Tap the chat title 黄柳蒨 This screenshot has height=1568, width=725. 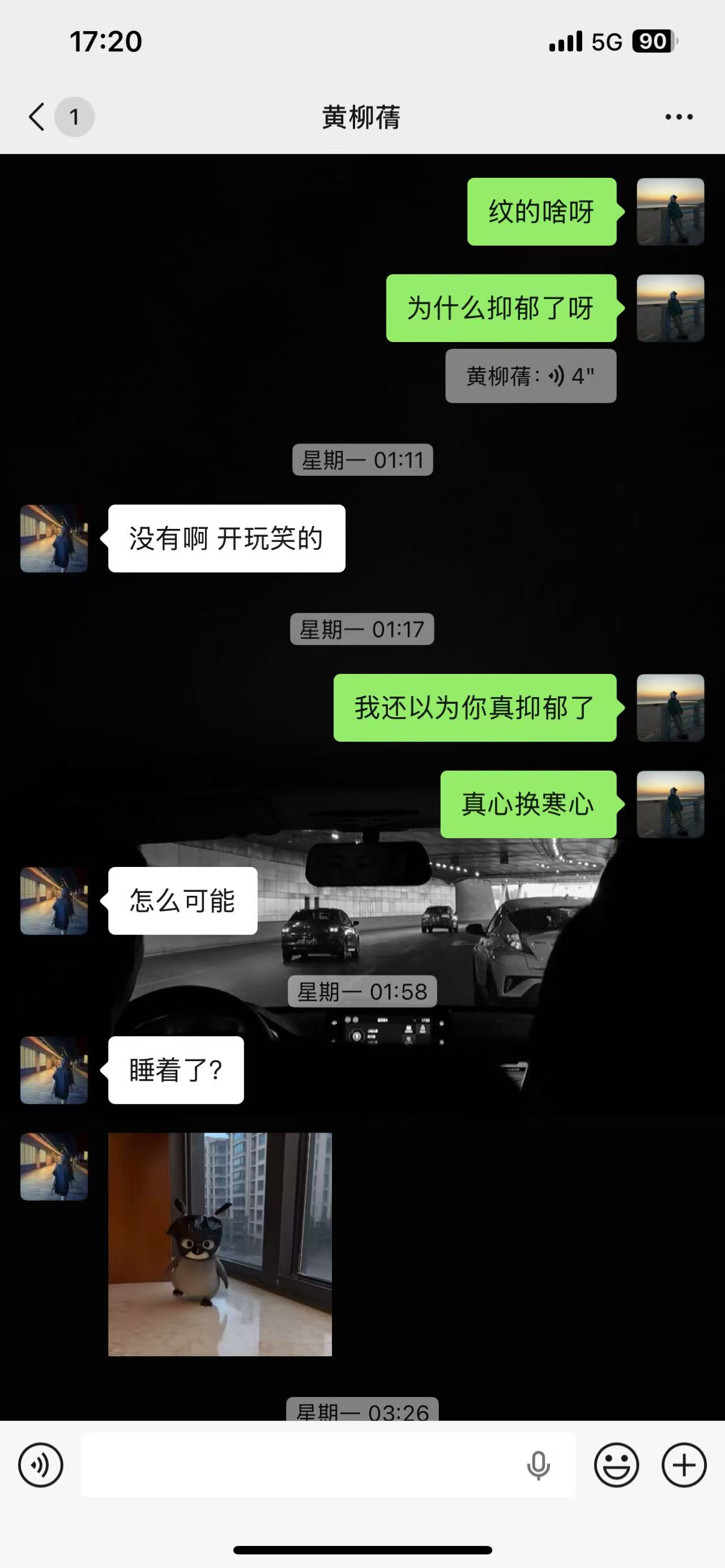361,117
